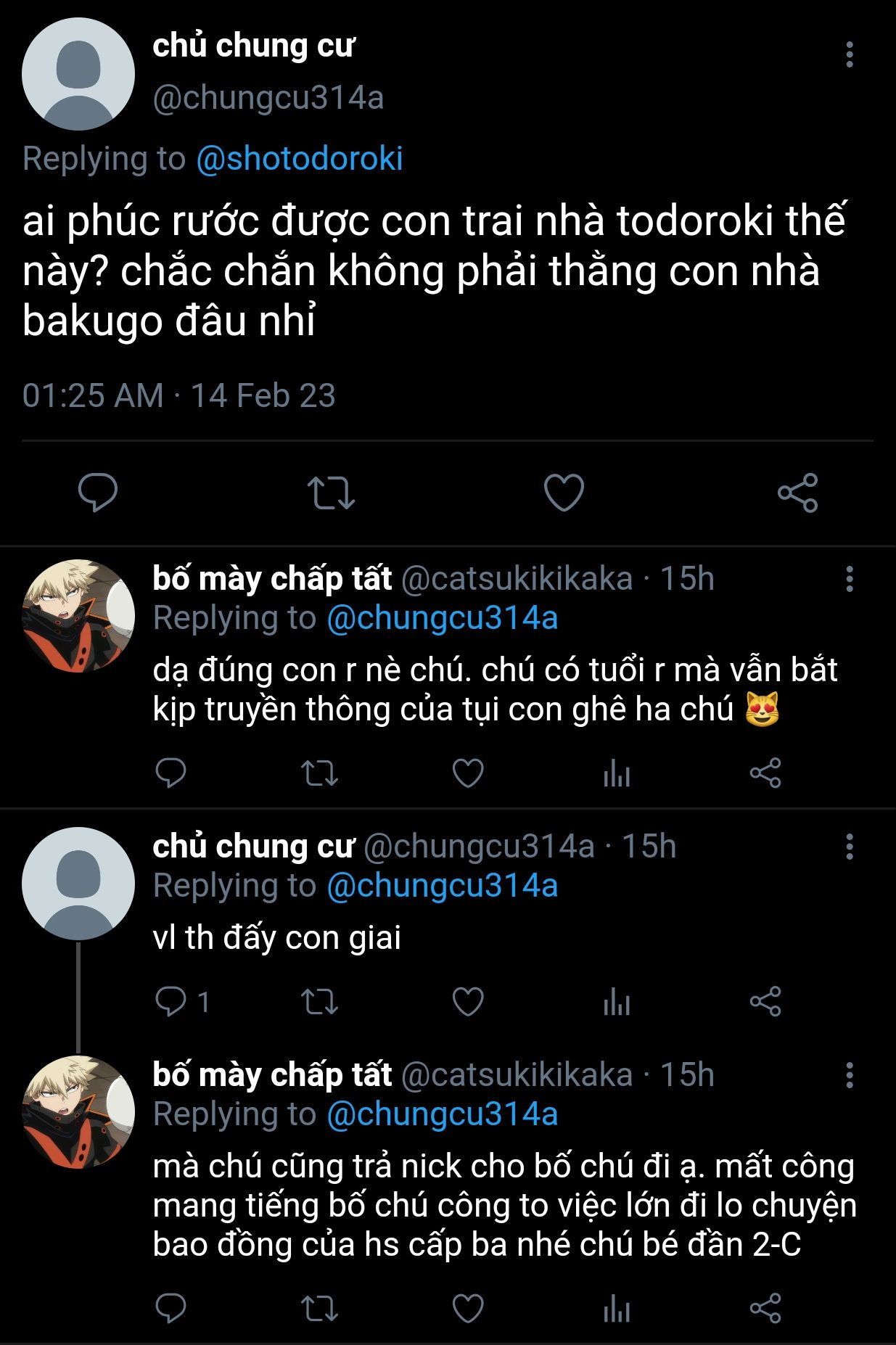Open overflow menu on 'mà chú cũng trả nick' reply
896x1345 pixels.
click(x=849, y=1075)
